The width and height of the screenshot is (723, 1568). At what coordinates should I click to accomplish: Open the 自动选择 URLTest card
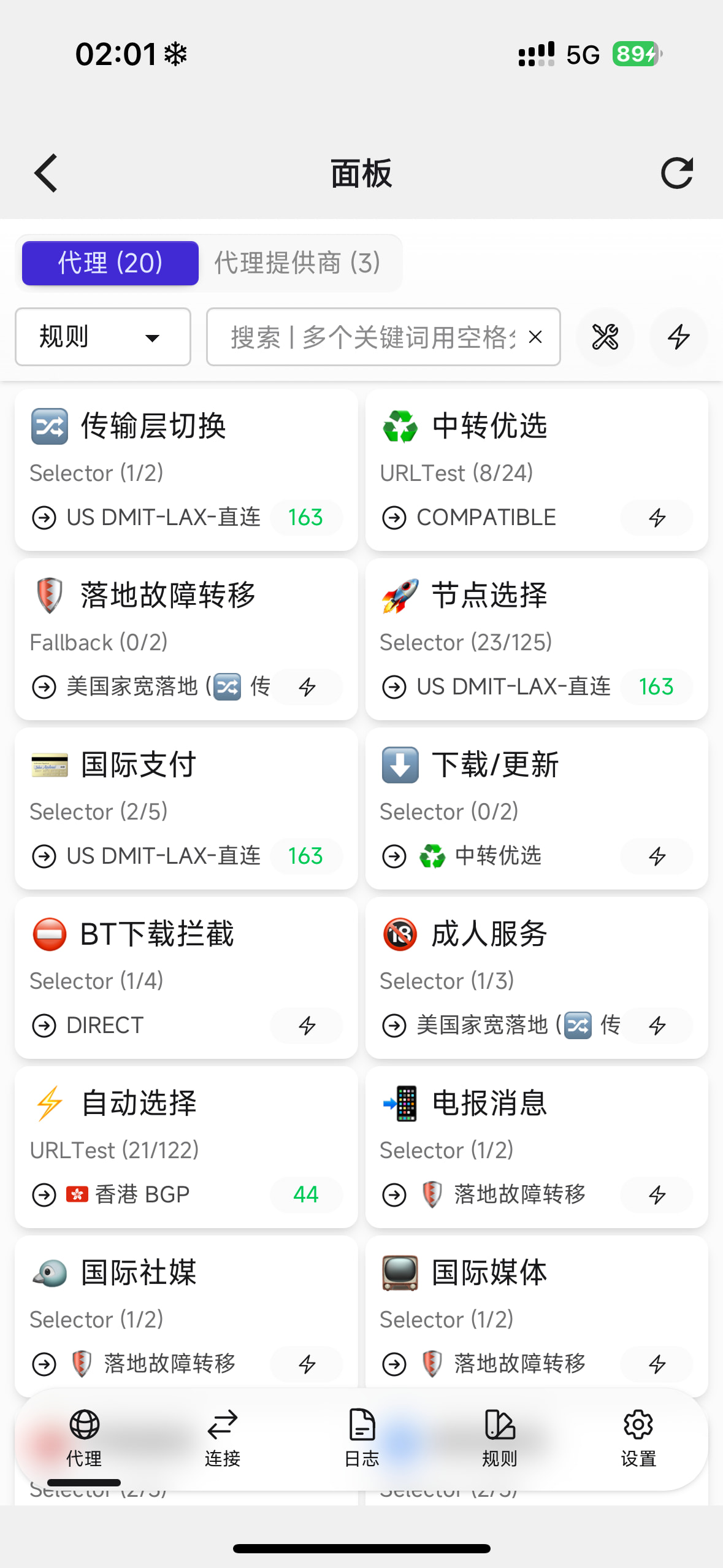click(x=186, y=1147)
